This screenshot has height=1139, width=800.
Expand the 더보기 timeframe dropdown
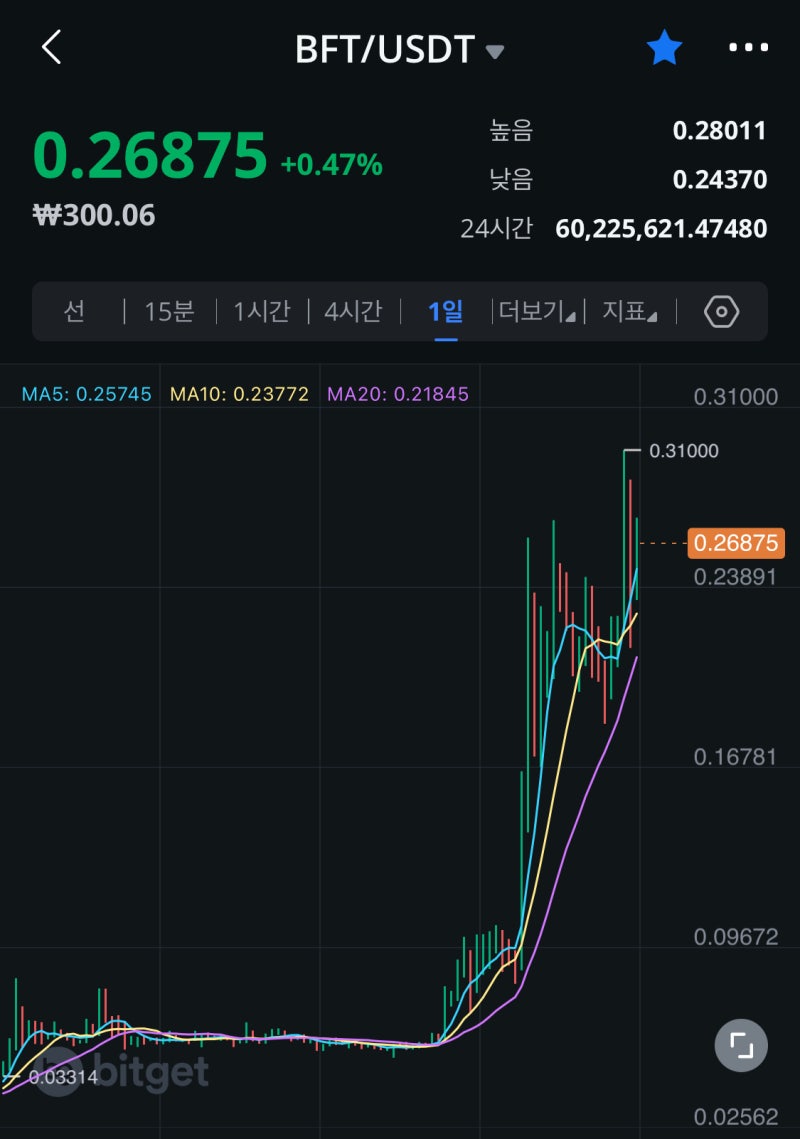tap(532, 311)
